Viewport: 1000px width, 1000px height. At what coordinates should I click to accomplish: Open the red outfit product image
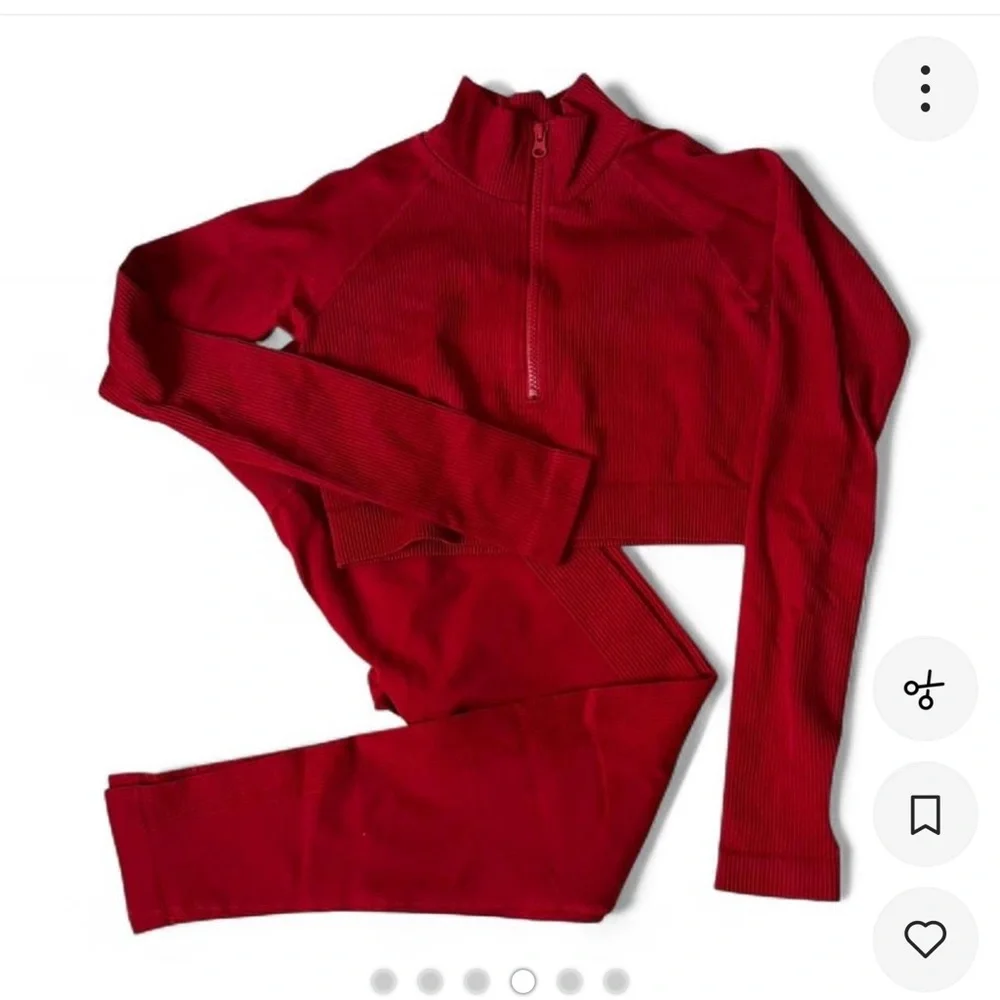click(500, 500)
